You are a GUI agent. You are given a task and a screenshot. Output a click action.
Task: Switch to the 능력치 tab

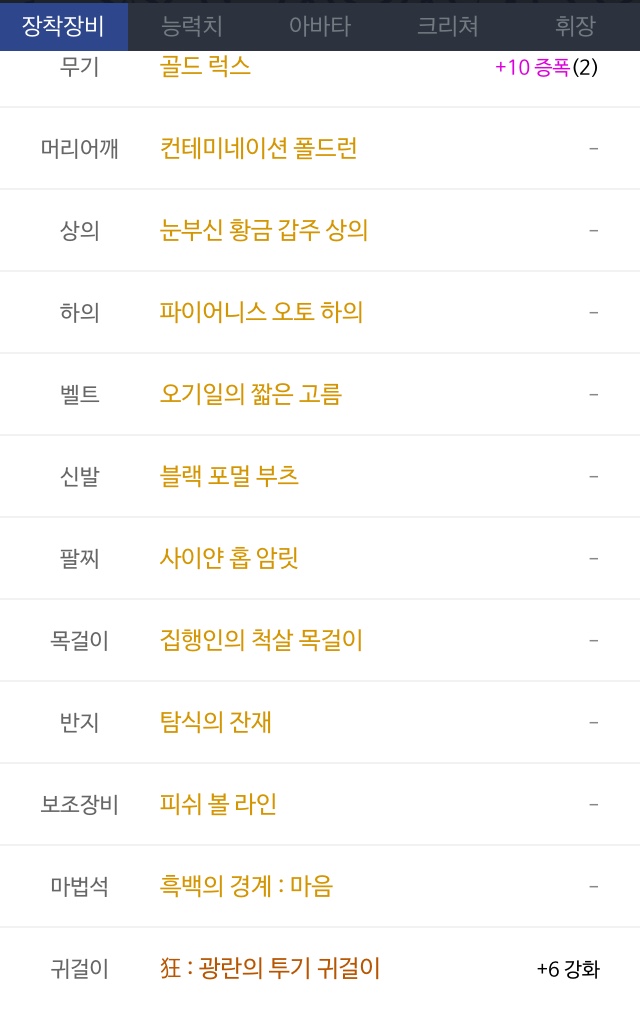point(192,27)
